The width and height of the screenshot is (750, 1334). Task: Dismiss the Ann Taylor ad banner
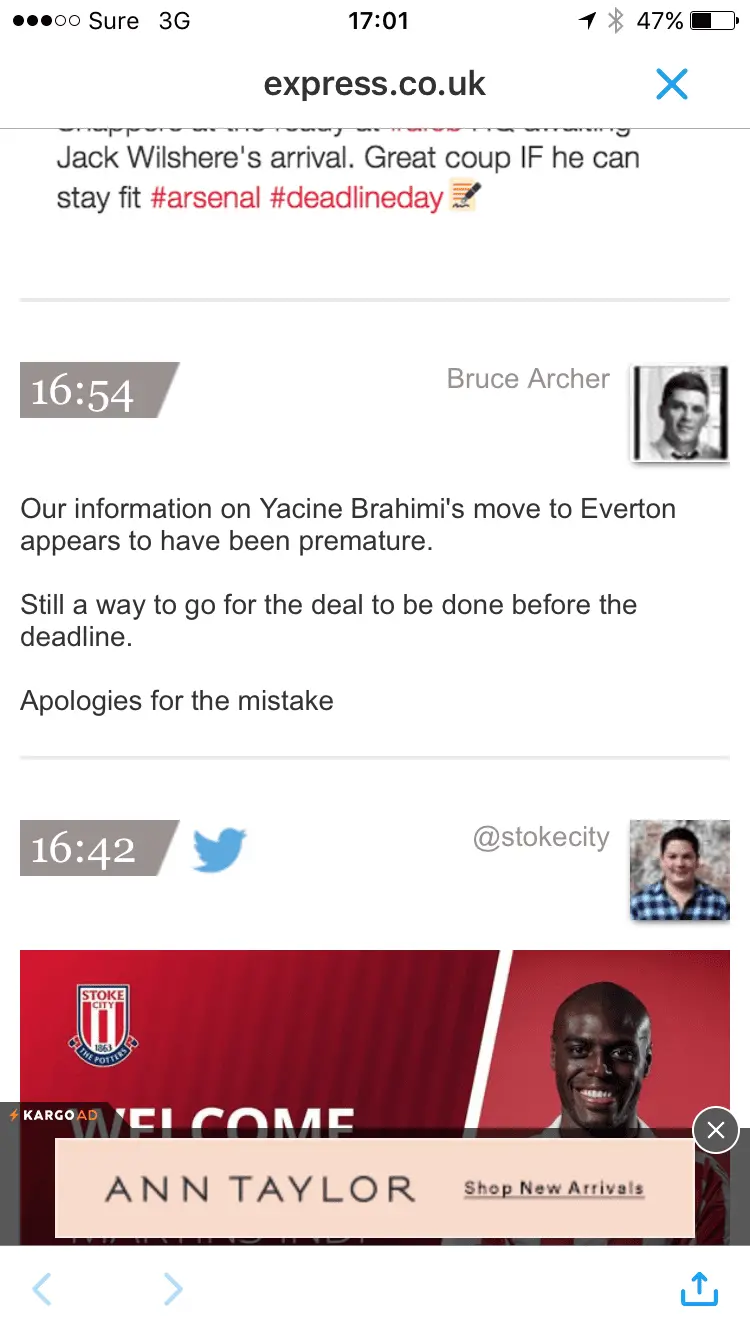pyautogui.click(x=716, y=1131)
